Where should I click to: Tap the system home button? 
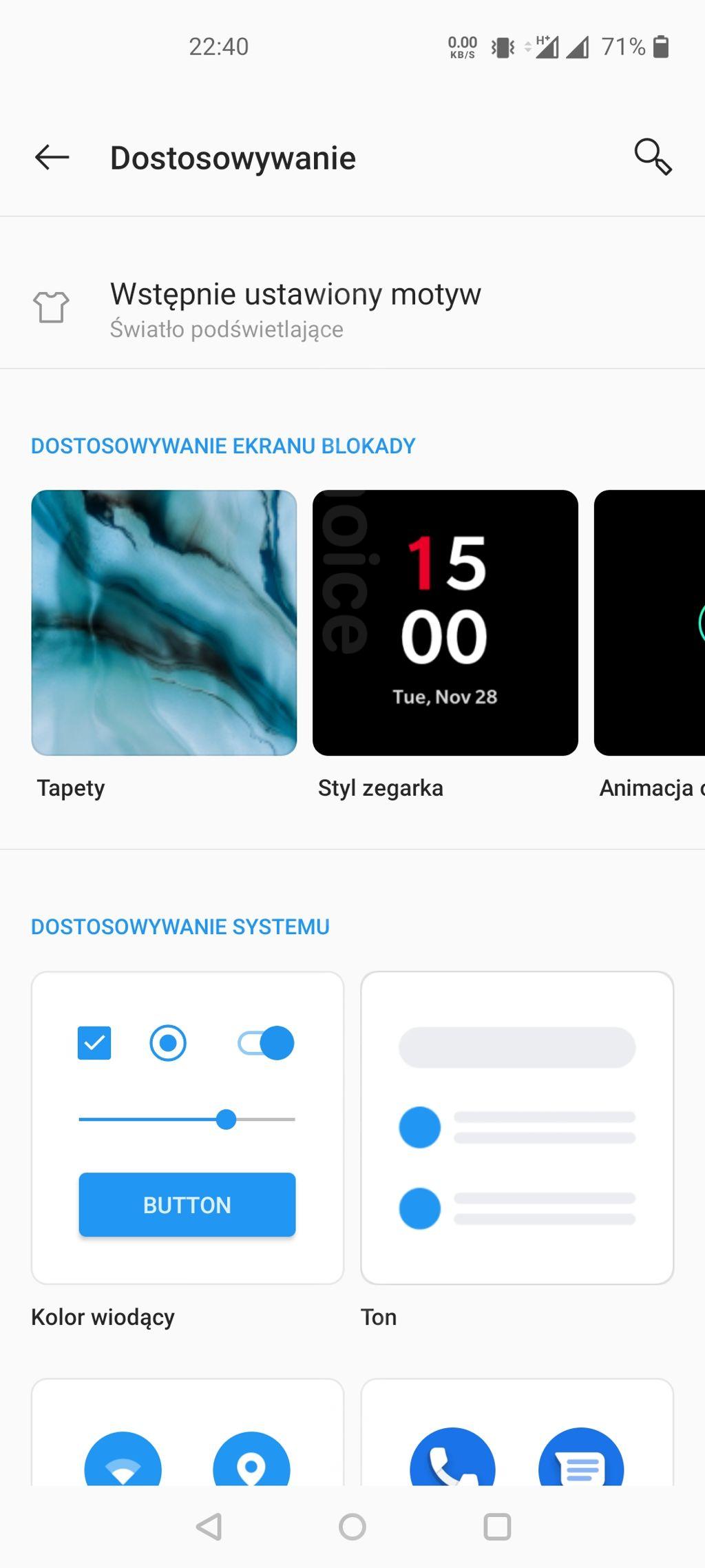[352, 1527]
